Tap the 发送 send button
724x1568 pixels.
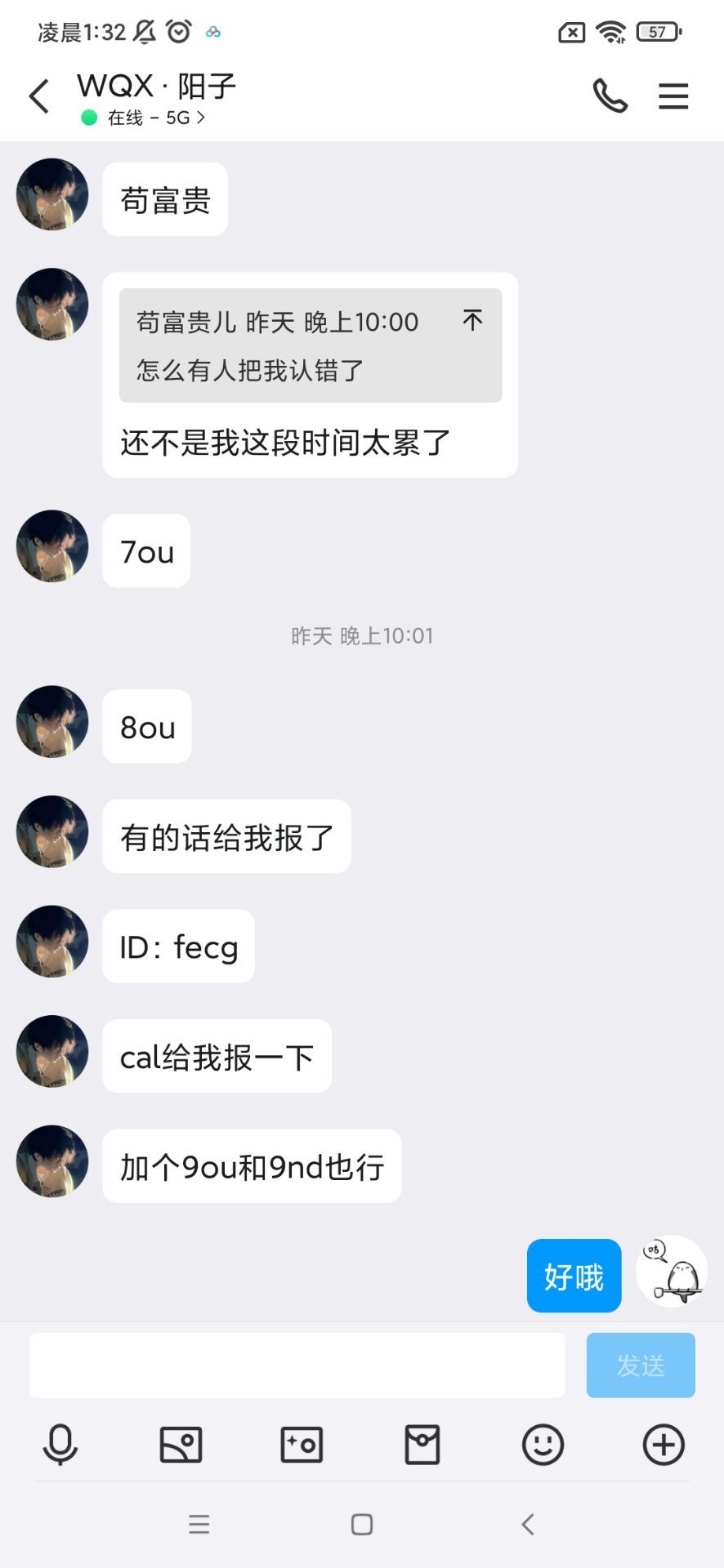[x=641, y=1365]
